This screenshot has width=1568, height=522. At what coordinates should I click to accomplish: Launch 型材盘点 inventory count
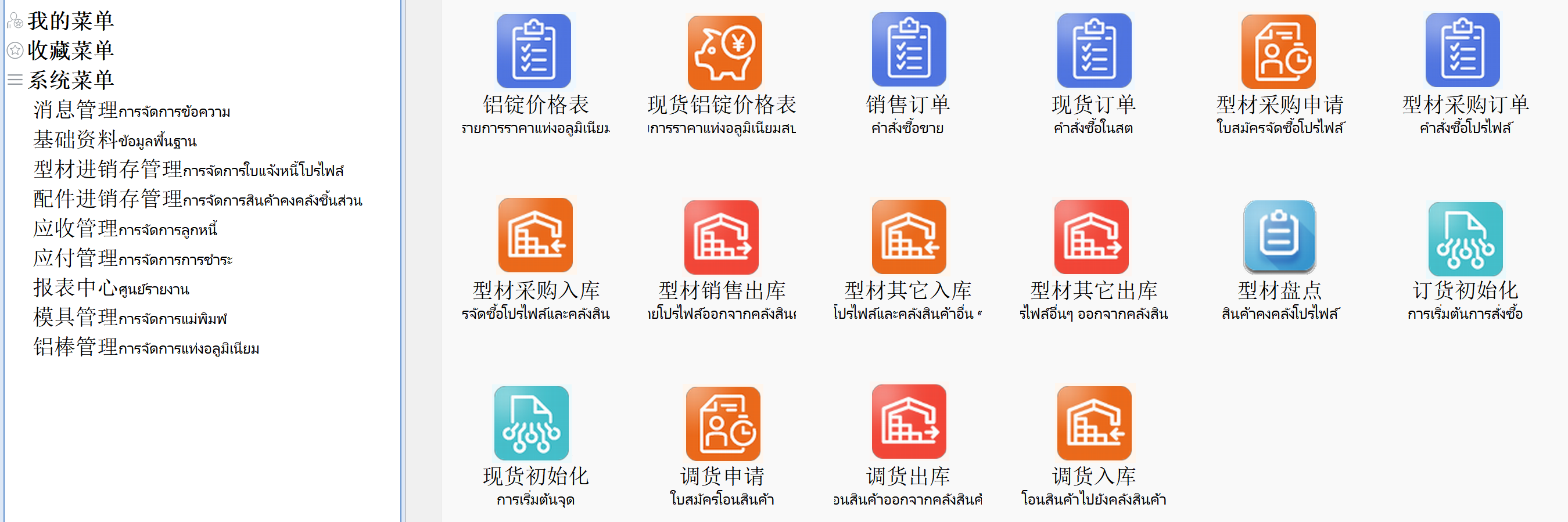pyautogui.click(x=1279, y=237)
